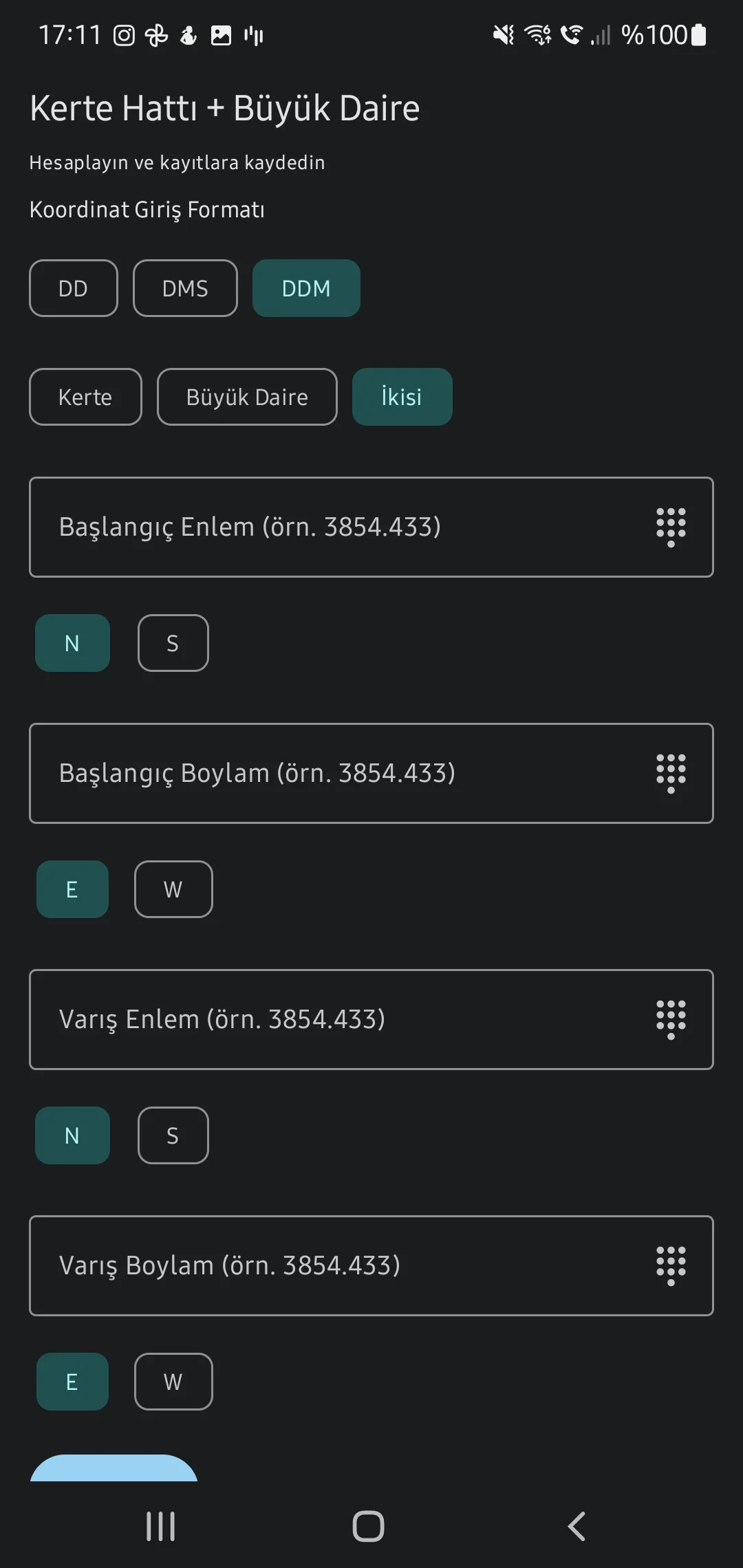
Task: Tap the İkisi mode chip
Action: pos(402,397)
